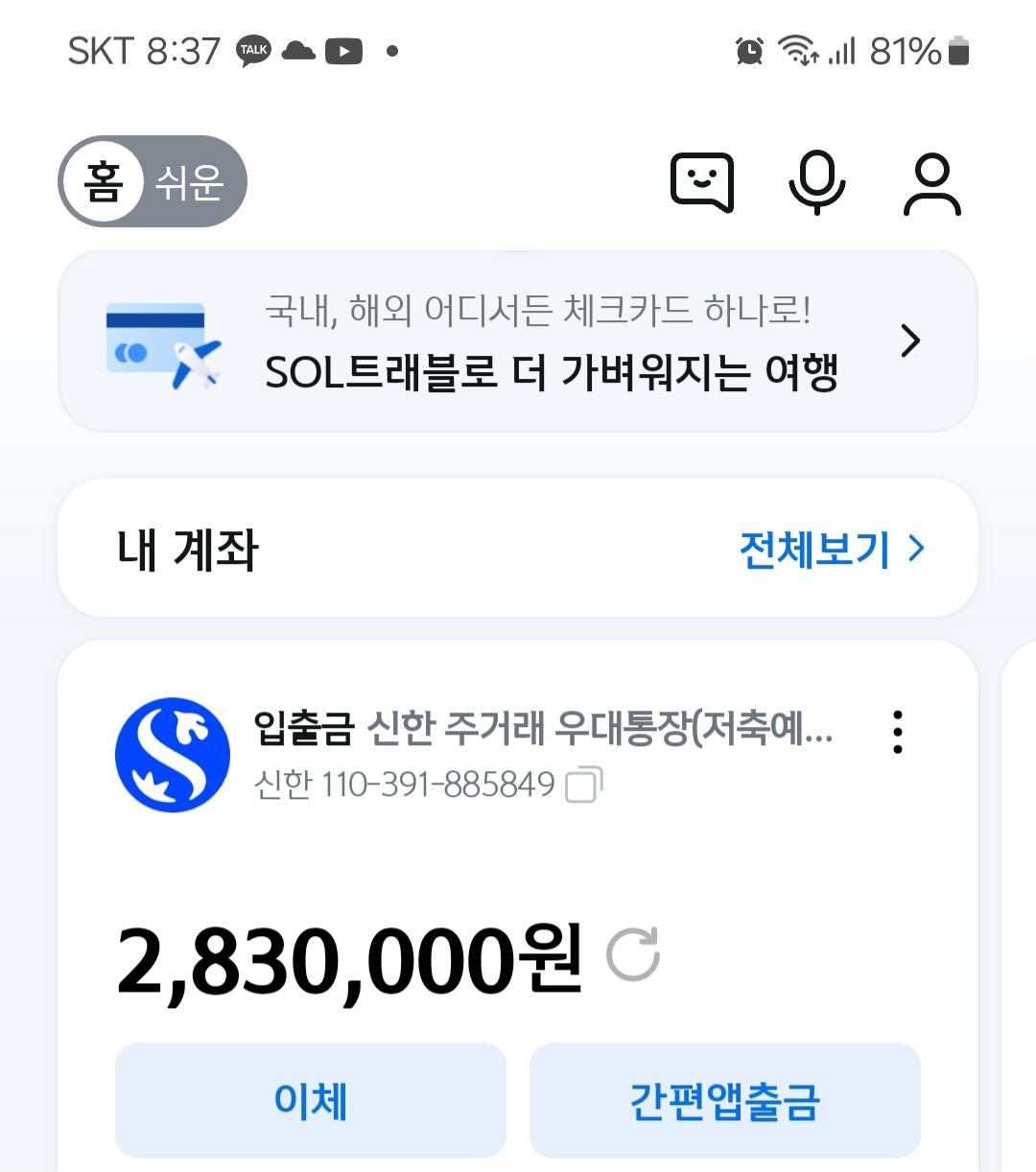The image size is (1036, 1172).
Task: Open the SOL트래블 check card banner
Action: coord(518,341)
